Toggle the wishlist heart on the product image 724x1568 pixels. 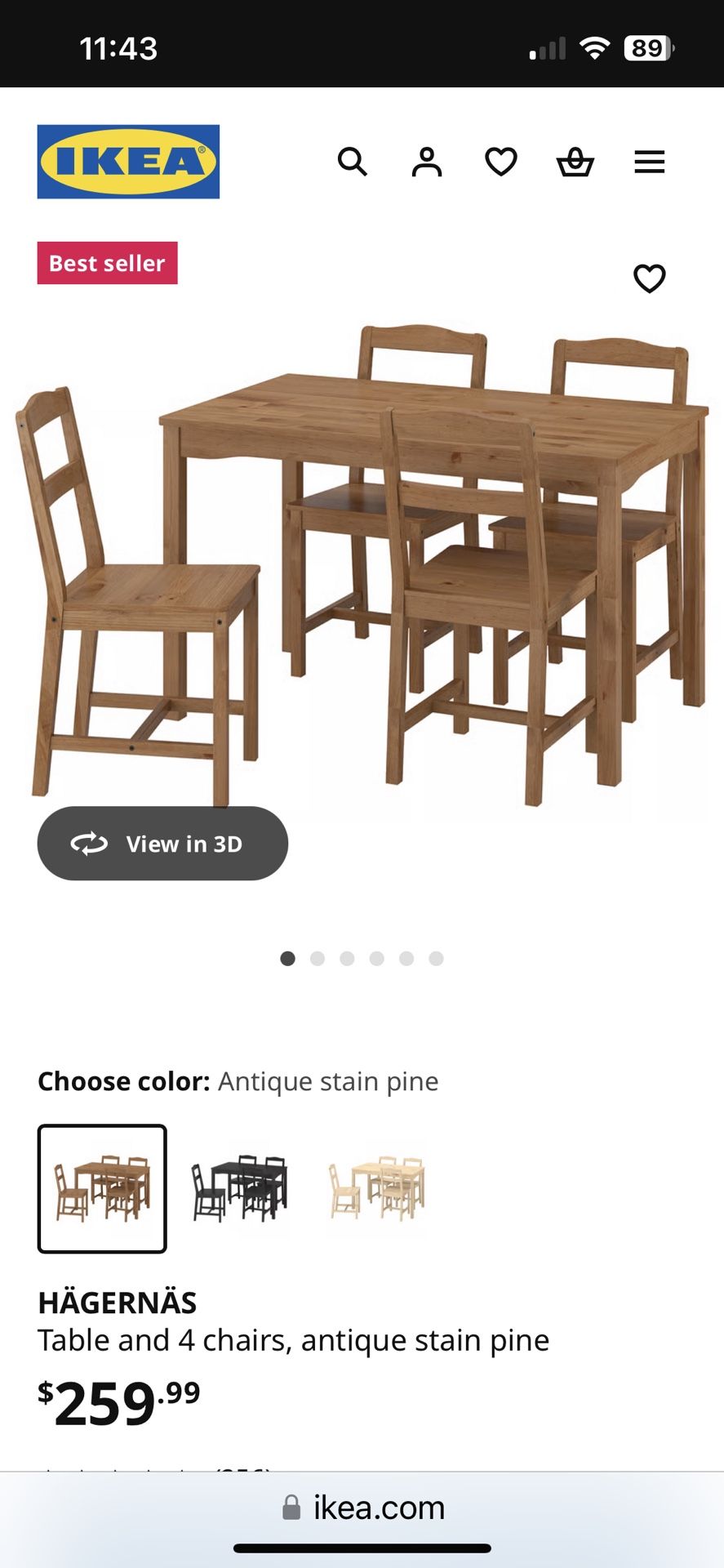click(650, 278)
